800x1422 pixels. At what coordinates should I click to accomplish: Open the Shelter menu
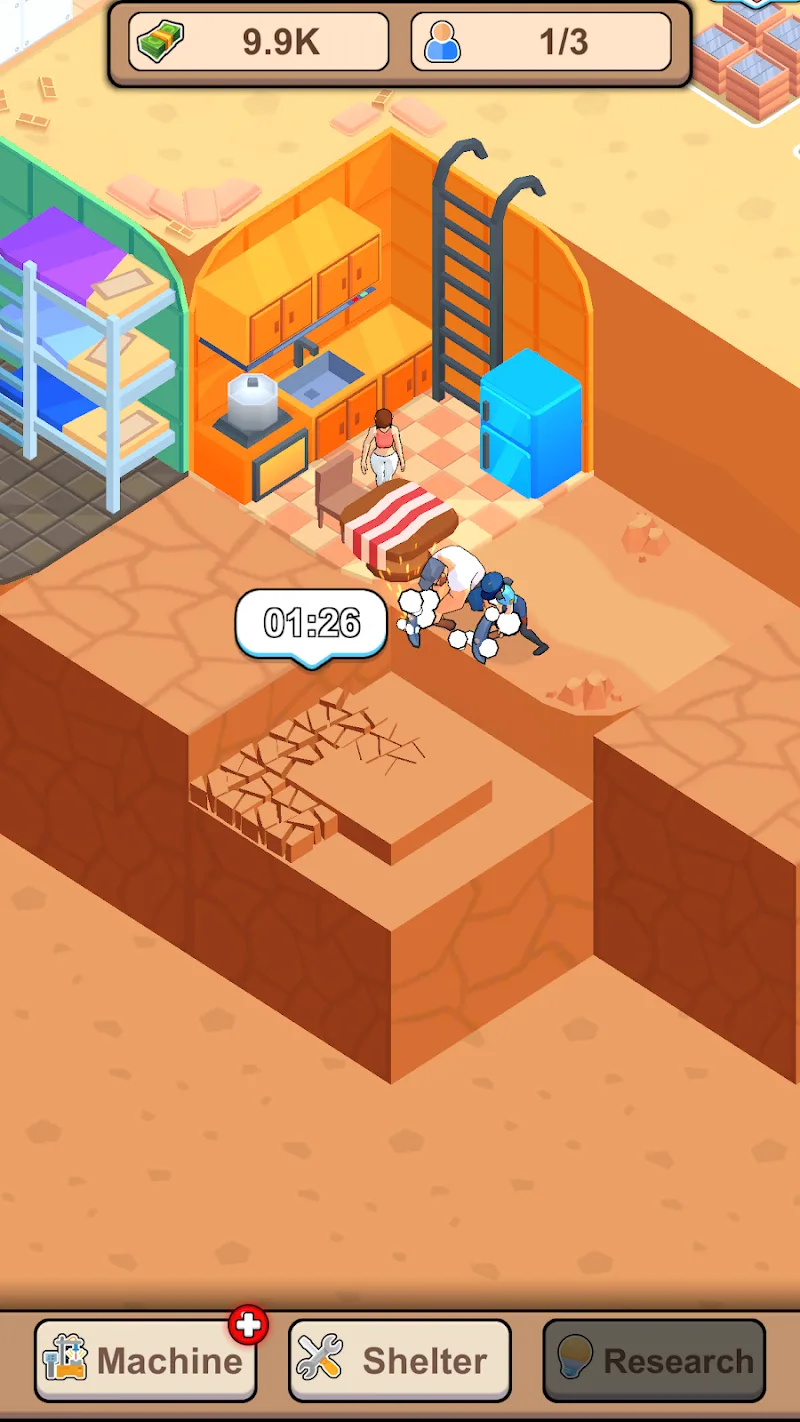(x=400, y=1360)
